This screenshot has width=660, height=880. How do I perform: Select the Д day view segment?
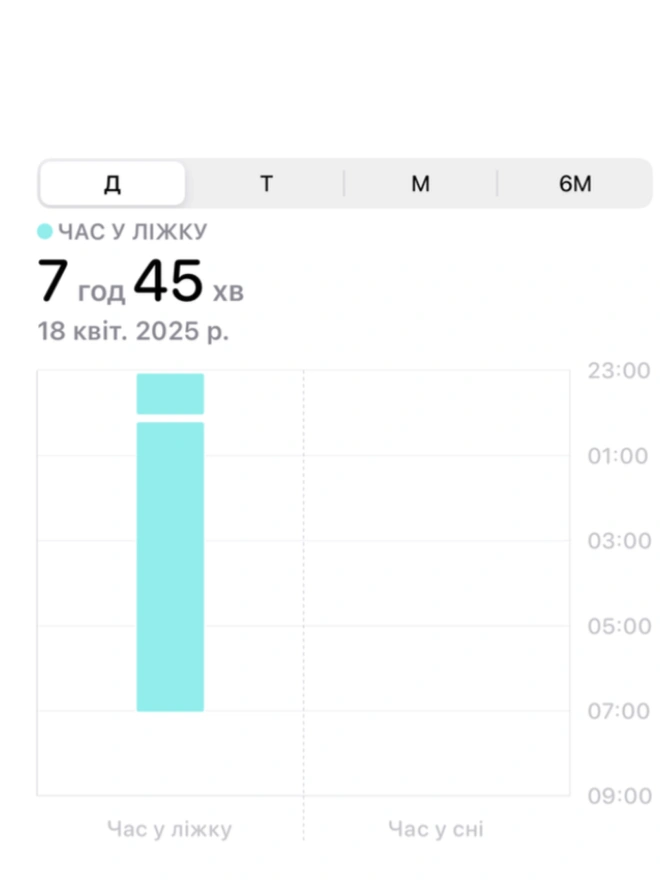[112, 184]
